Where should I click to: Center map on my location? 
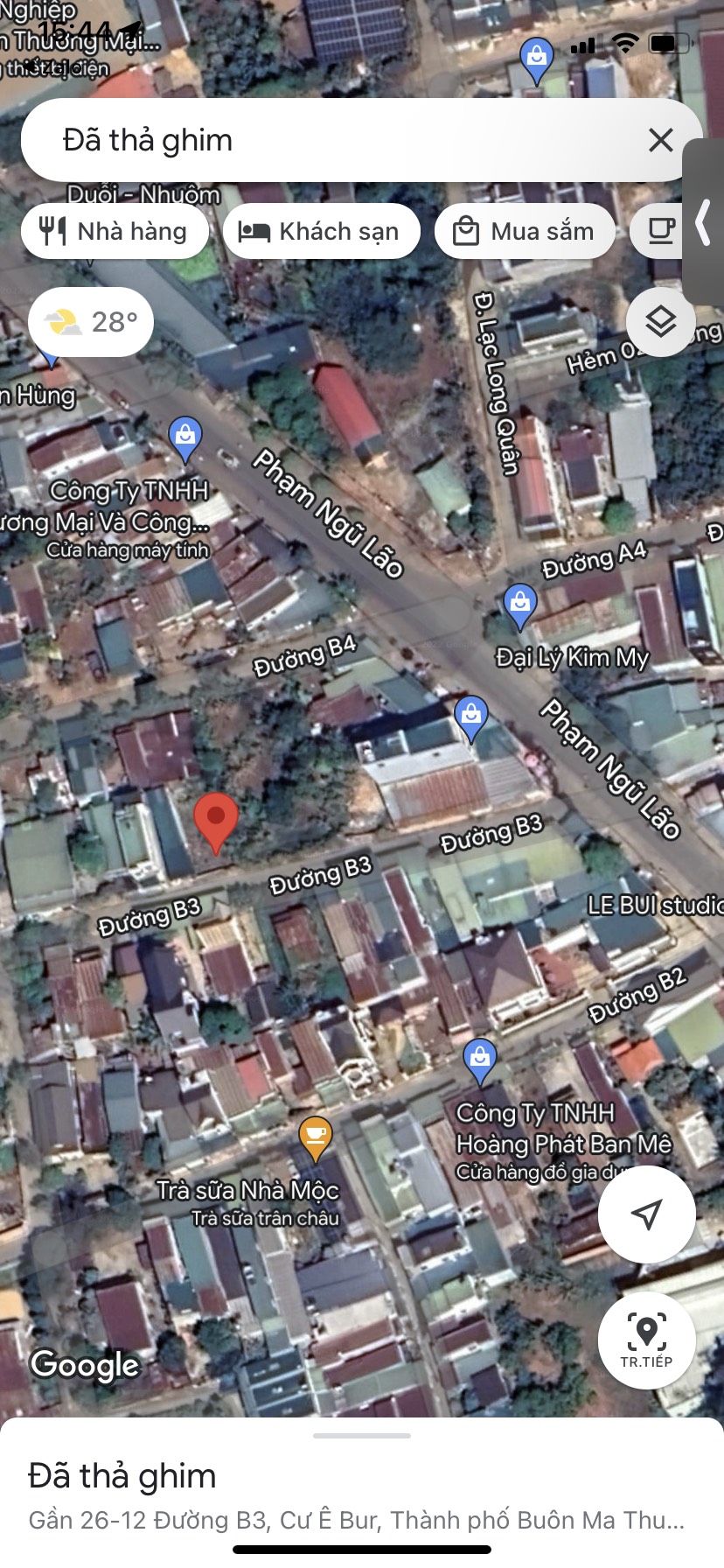click(646, 1214)
